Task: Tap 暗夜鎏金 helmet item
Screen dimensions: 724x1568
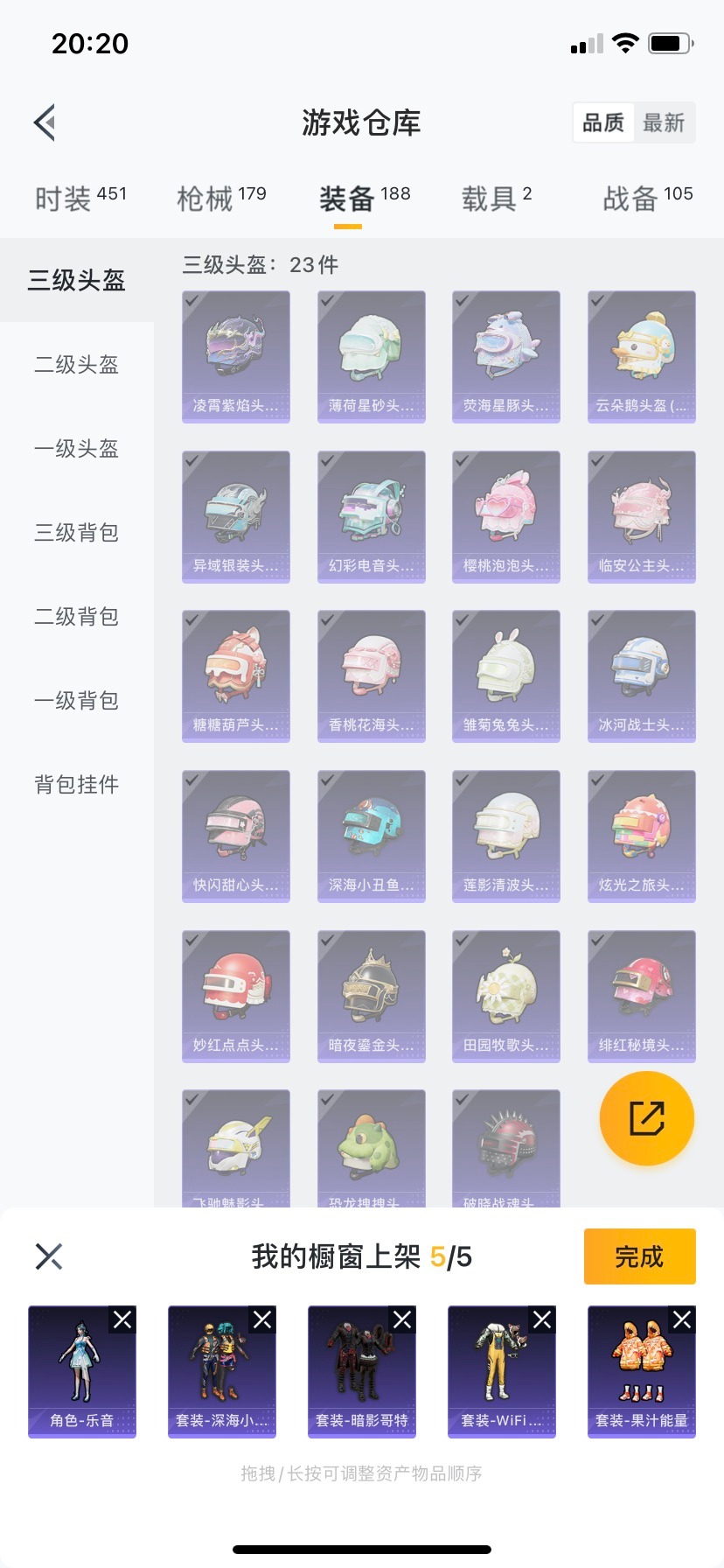Action: 372,996
